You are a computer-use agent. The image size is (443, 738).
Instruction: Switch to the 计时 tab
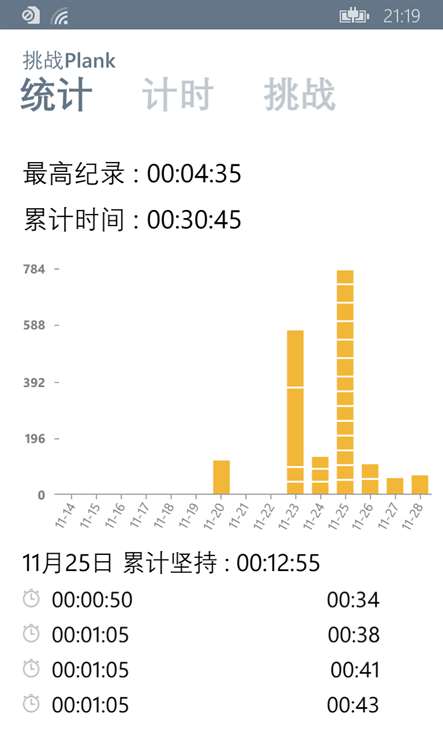tap(178, 95)
